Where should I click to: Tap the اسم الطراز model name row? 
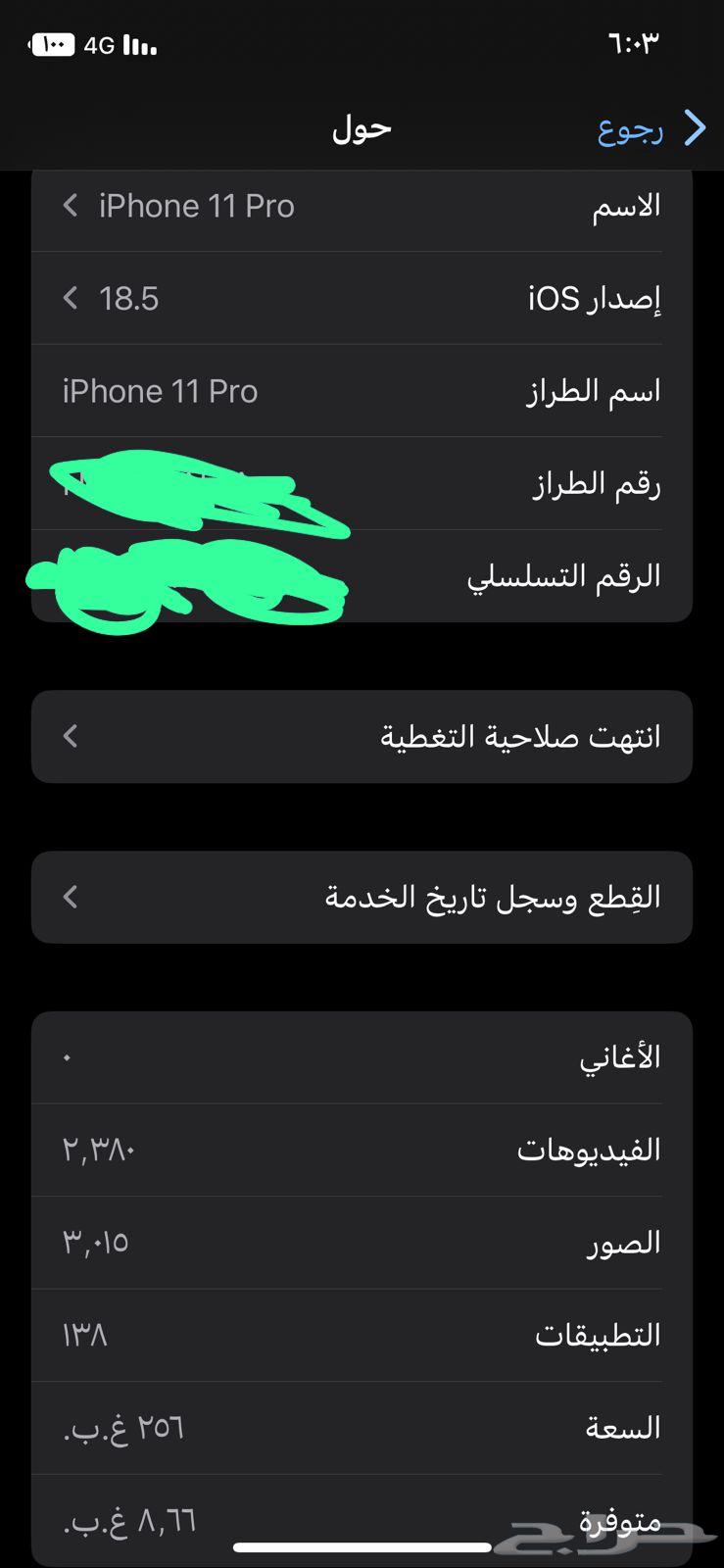(x=362, y=390)
